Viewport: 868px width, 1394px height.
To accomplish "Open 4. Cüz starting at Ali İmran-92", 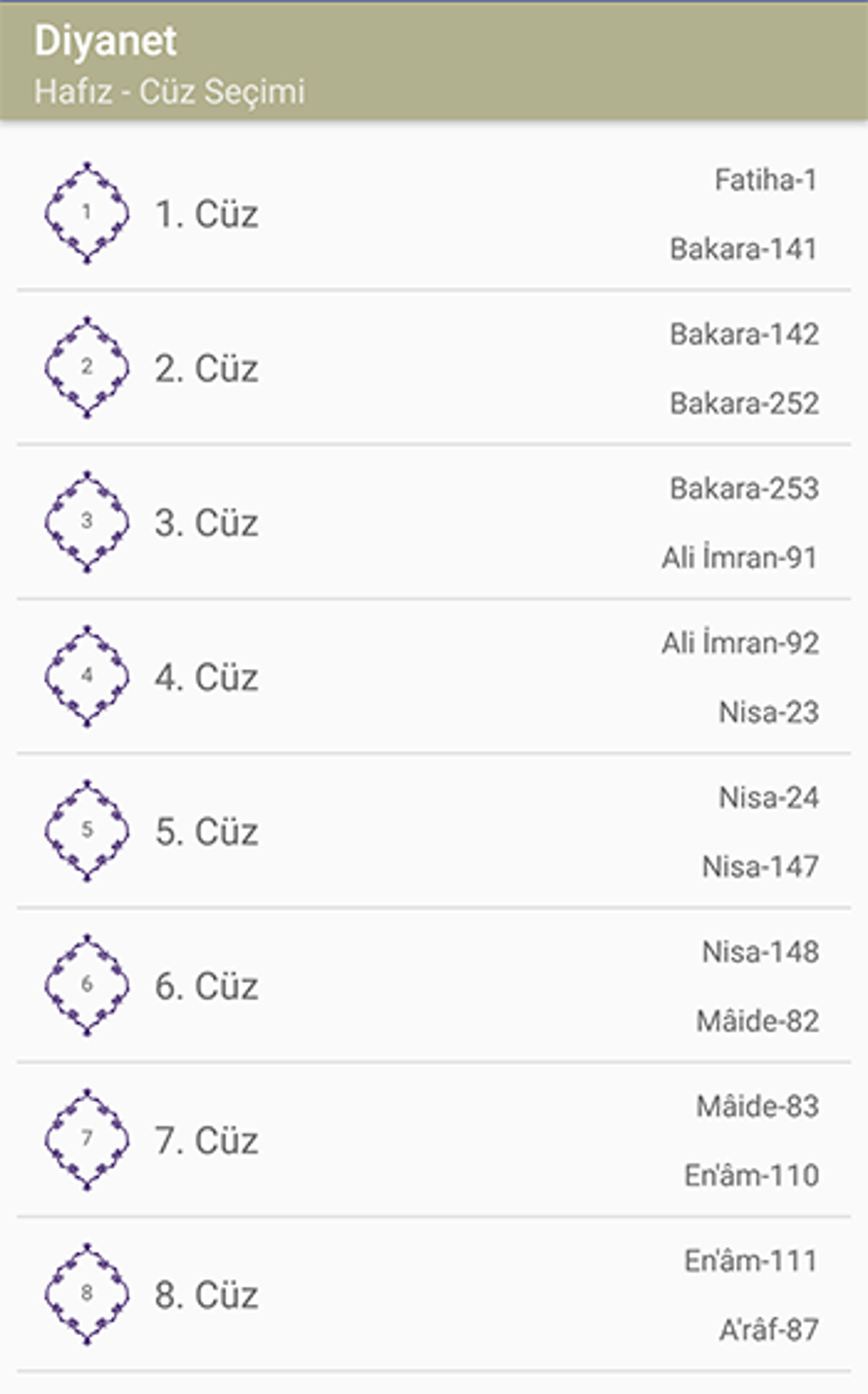I will [x=206, y=677].
